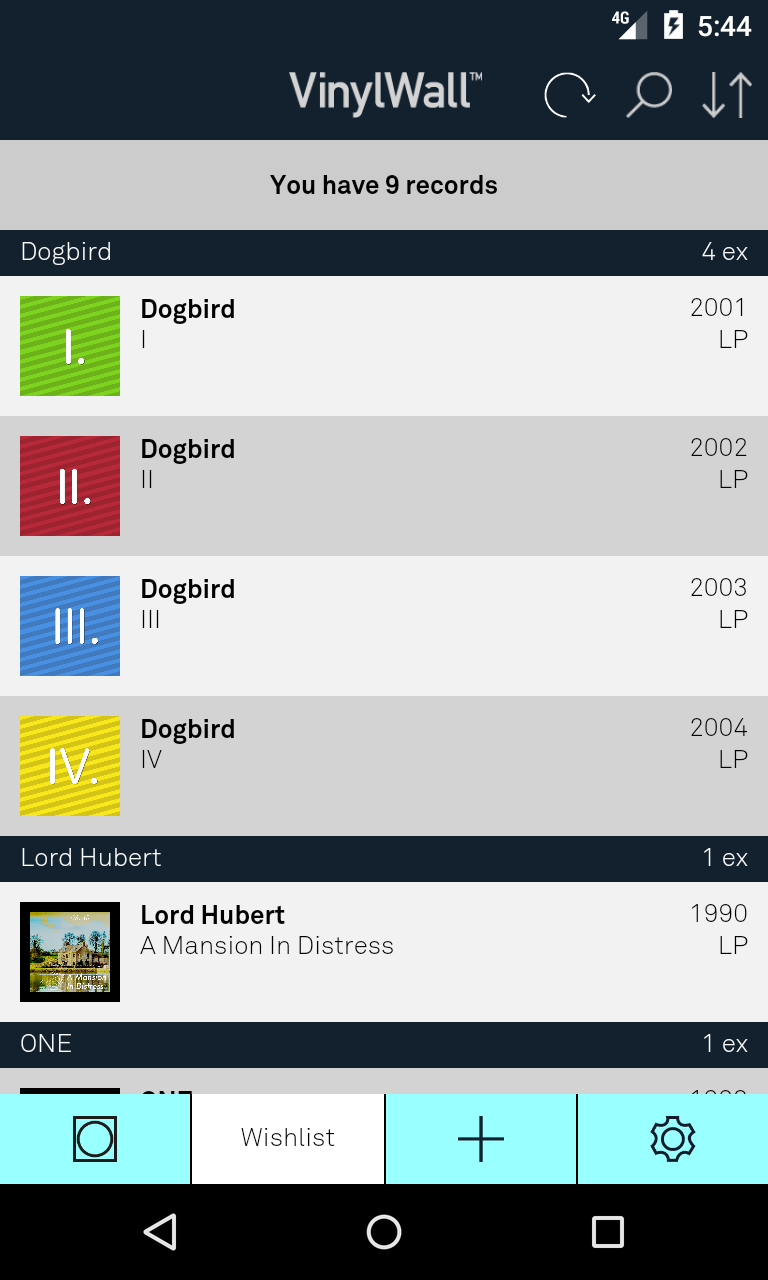This screenshot has height=1280, width=768.
Task: Add a new record with plus
Action: (x=481, y=1139)
